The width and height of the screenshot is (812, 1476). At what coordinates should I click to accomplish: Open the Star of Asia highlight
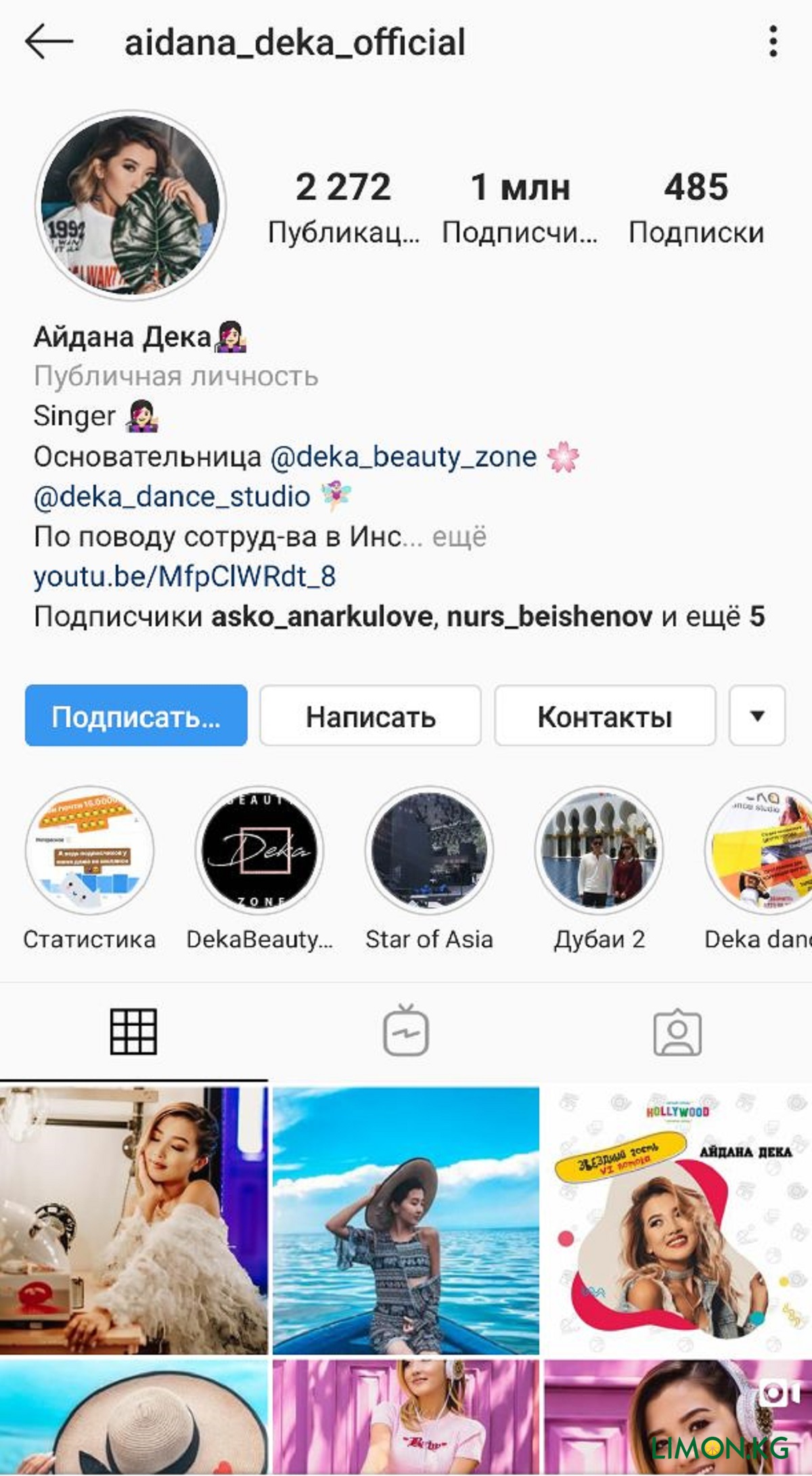tap(429, 850)
